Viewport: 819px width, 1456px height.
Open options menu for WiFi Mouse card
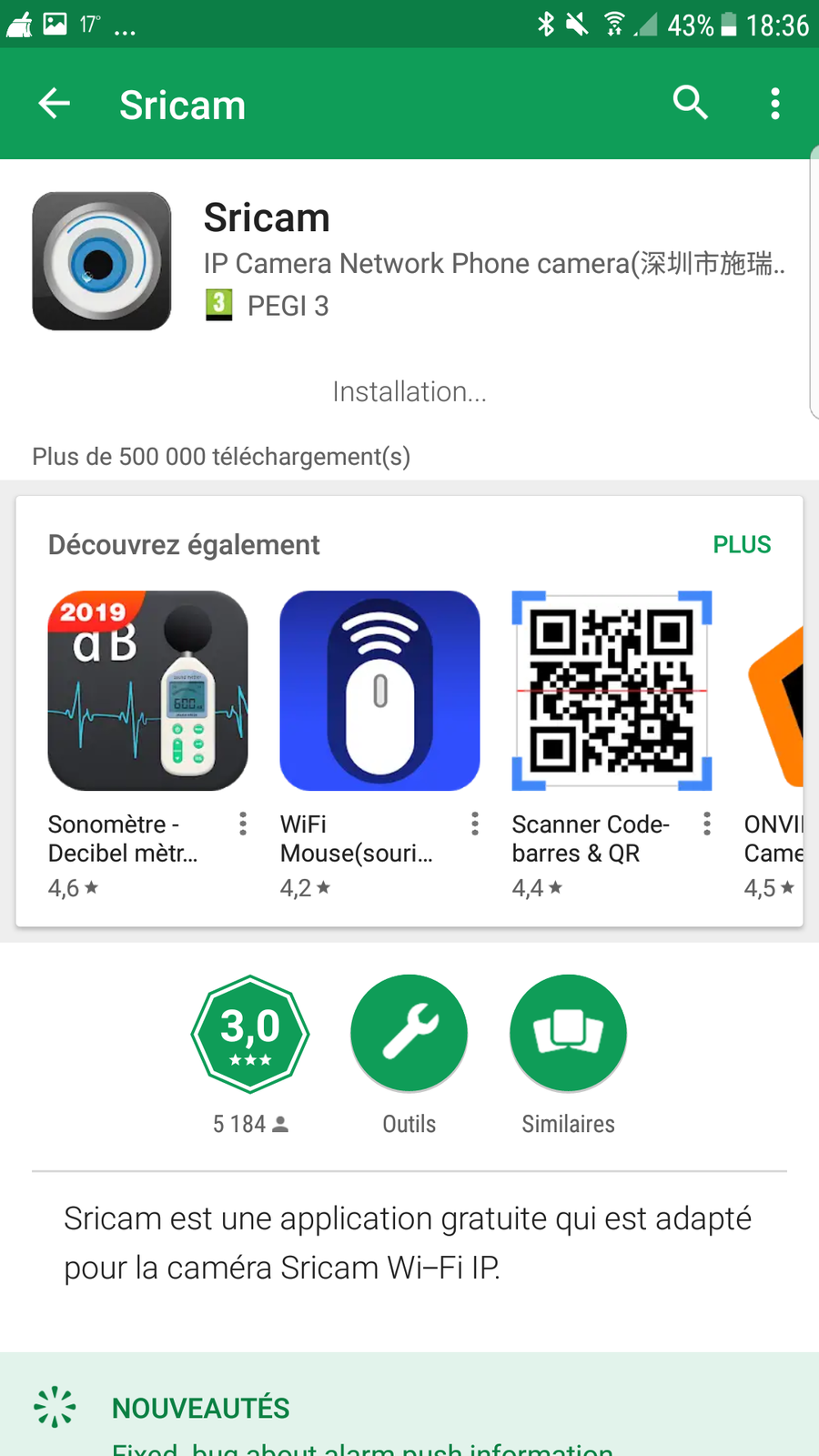click(475, 824)
